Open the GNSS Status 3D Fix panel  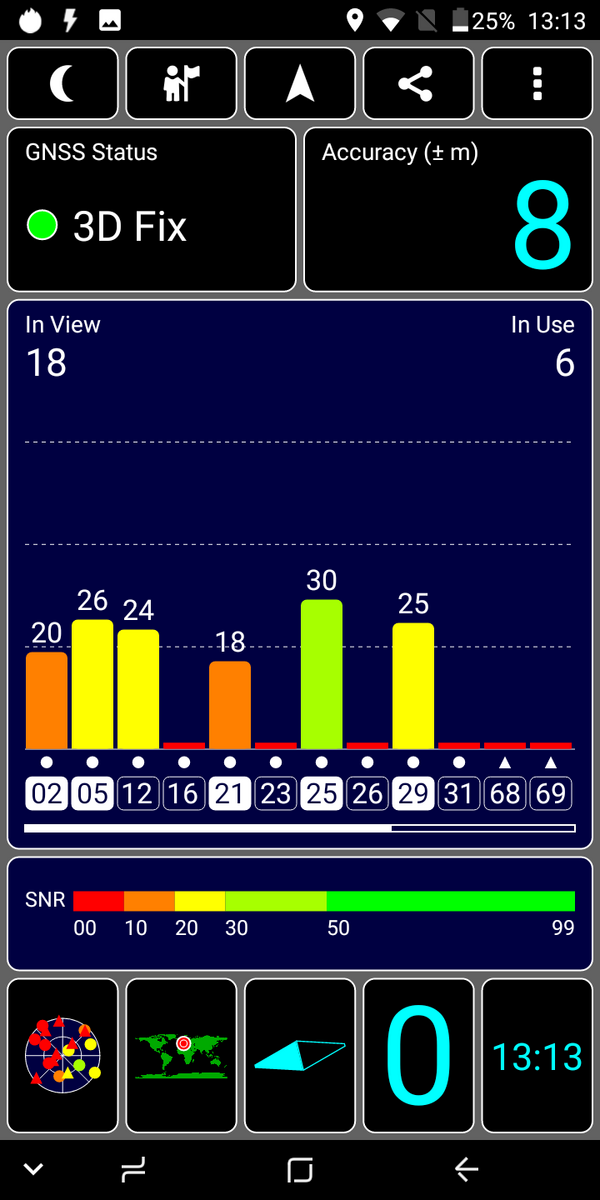[x=152, y=209]
